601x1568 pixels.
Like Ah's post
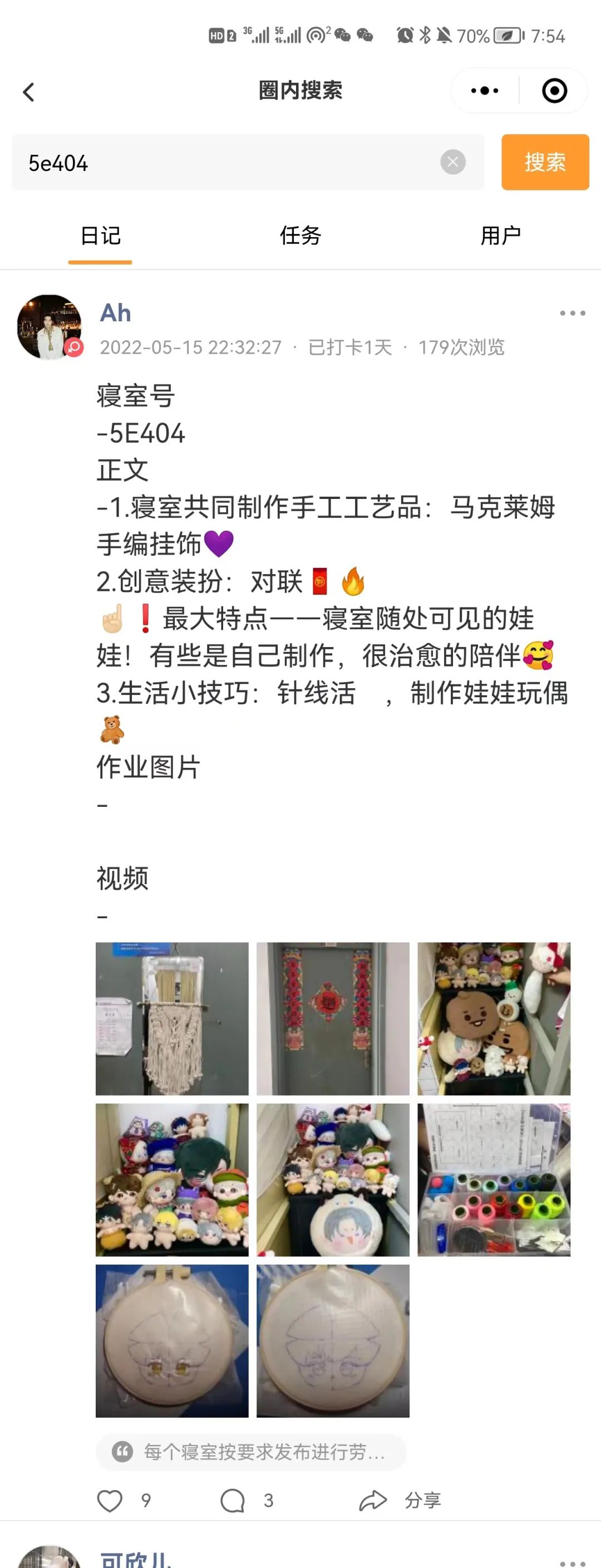pos(110,1501)
